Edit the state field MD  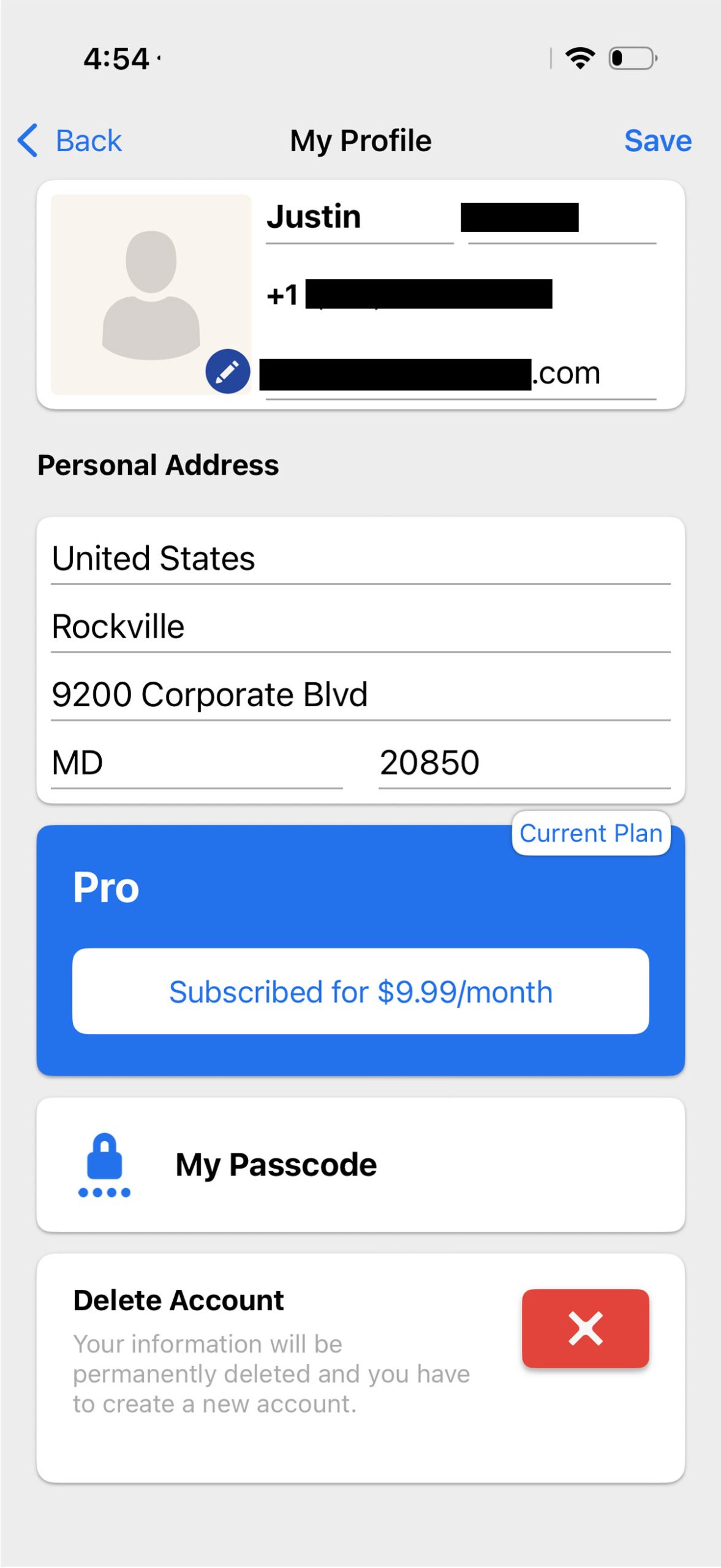point(196,763)
